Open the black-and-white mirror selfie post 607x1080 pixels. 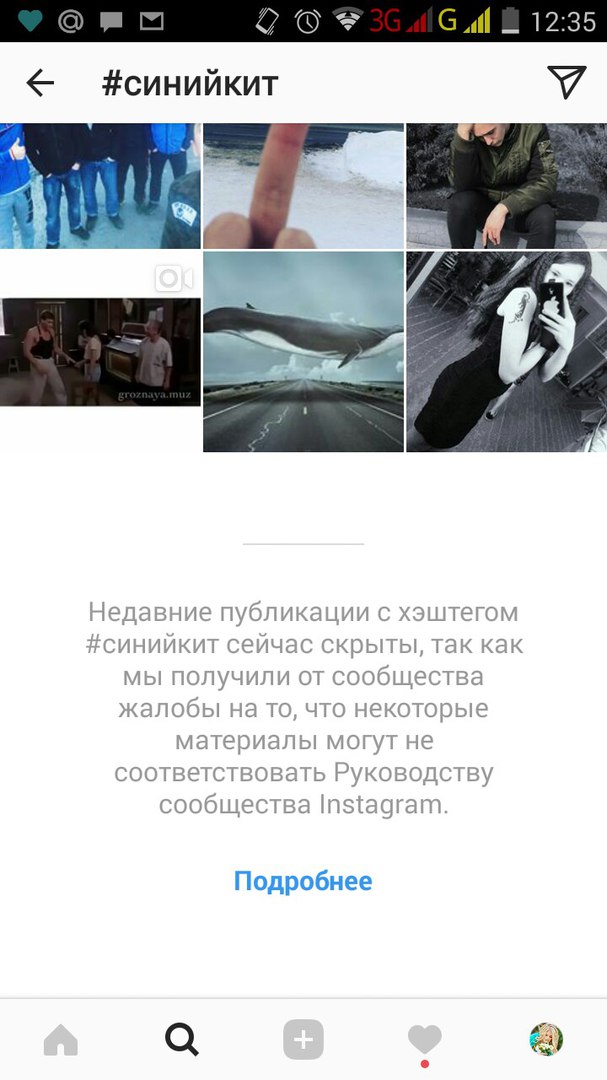point(506,351)
